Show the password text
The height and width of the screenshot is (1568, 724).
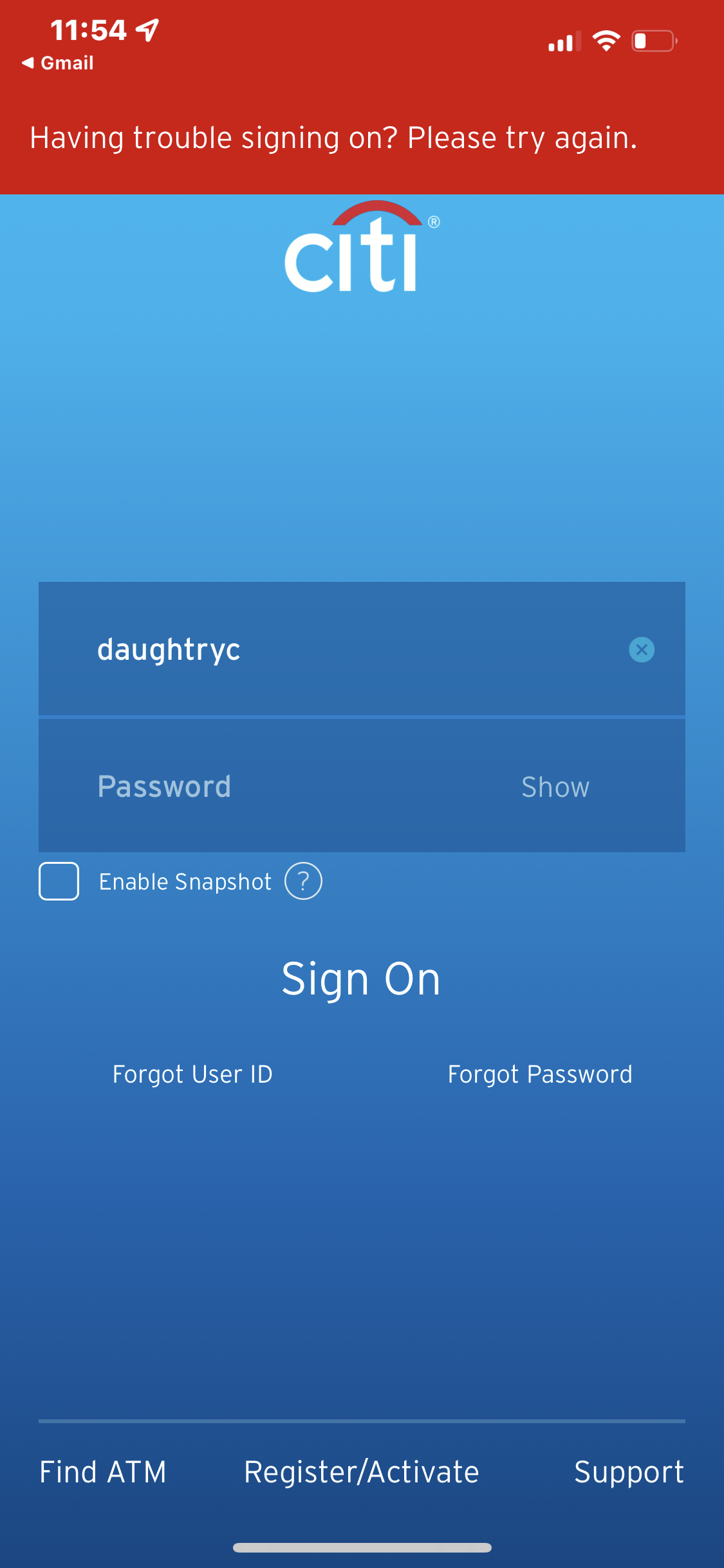point(555,787)
